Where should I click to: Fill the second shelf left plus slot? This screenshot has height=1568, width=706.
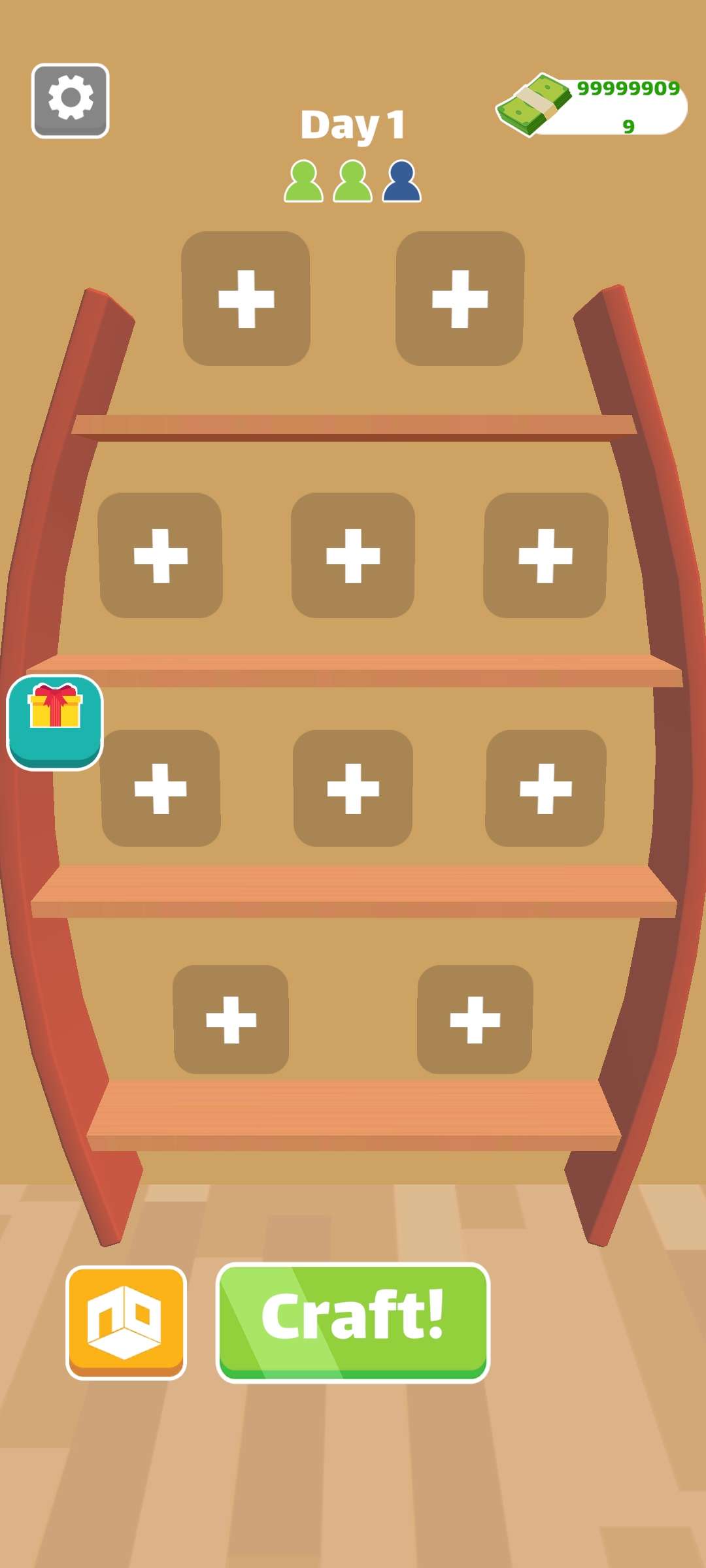[160, 555]
